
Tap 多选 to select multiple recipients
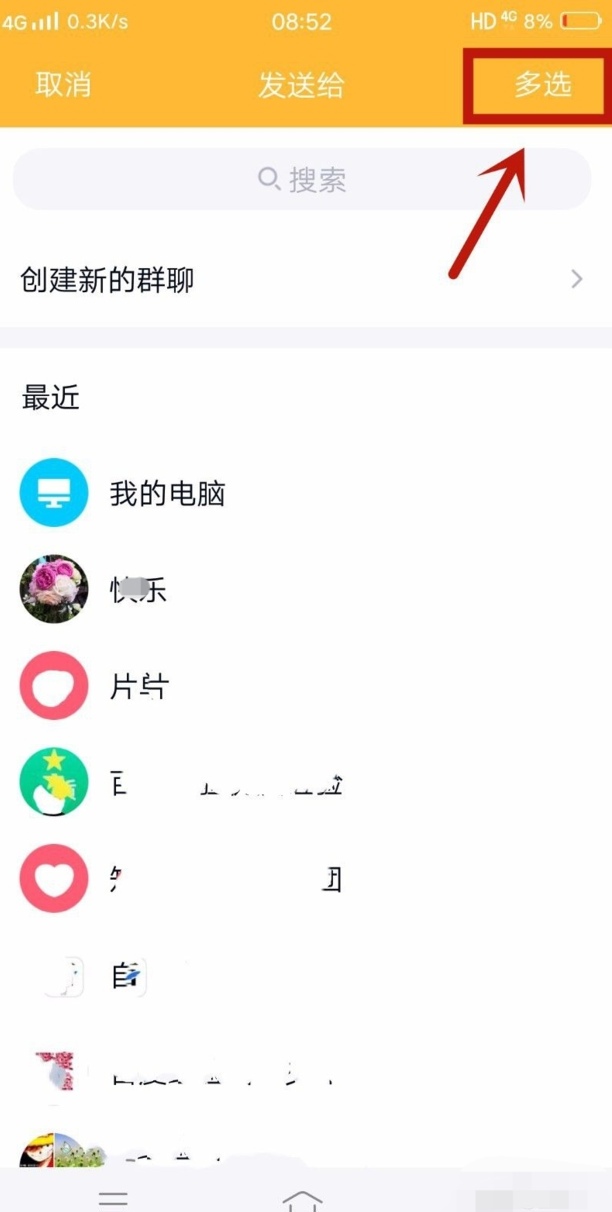tap(542, 85)
